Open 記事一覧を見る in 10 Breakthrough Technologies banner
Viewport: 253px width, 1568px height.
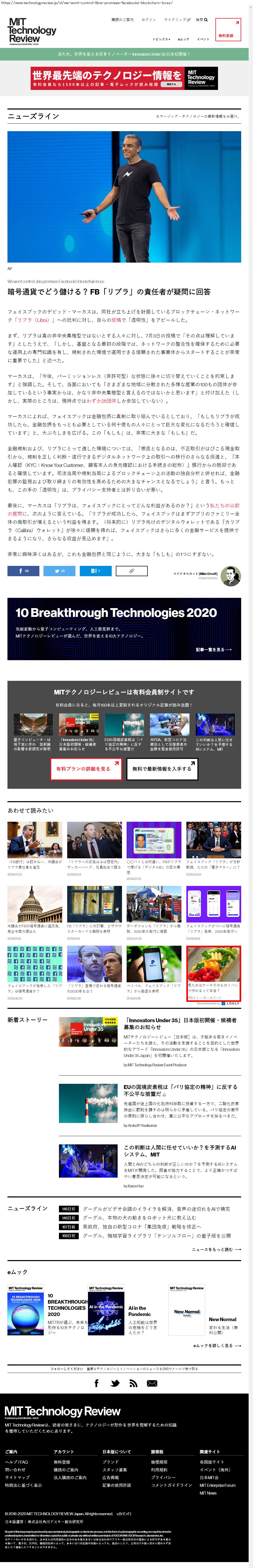coord(213,649)
